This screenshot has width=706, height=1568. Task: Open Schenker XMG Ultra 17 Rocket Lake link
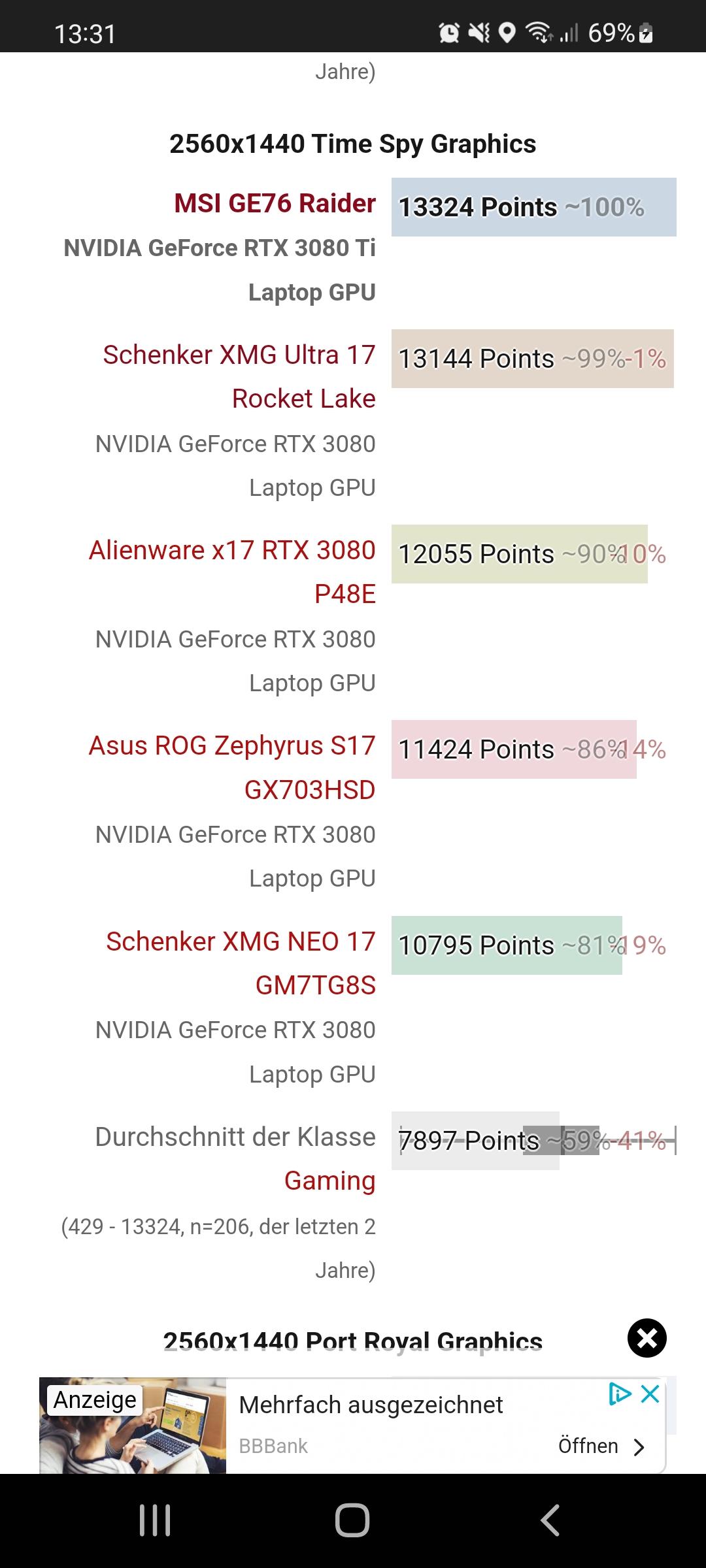[239, 376]
